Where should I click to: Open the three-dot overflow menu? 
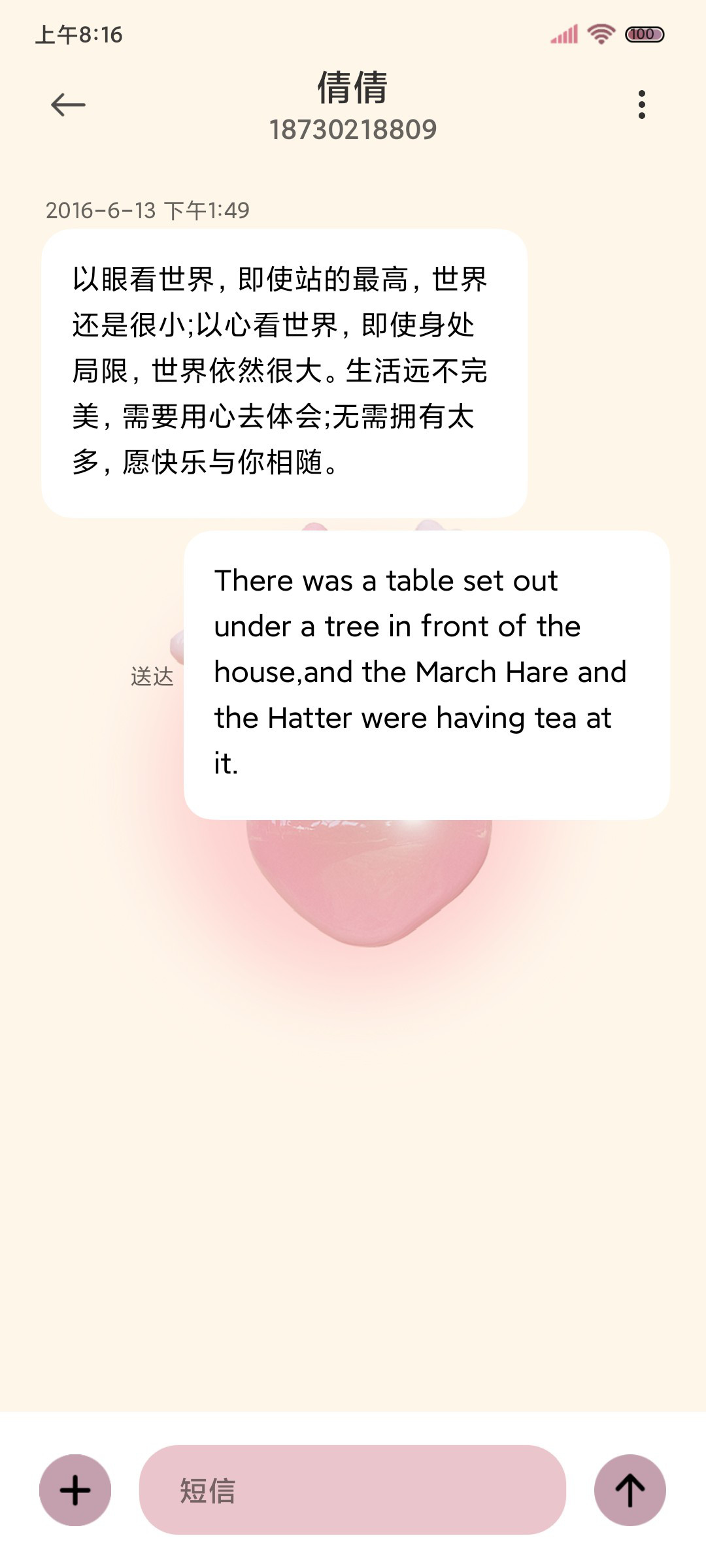pos(642,105)
